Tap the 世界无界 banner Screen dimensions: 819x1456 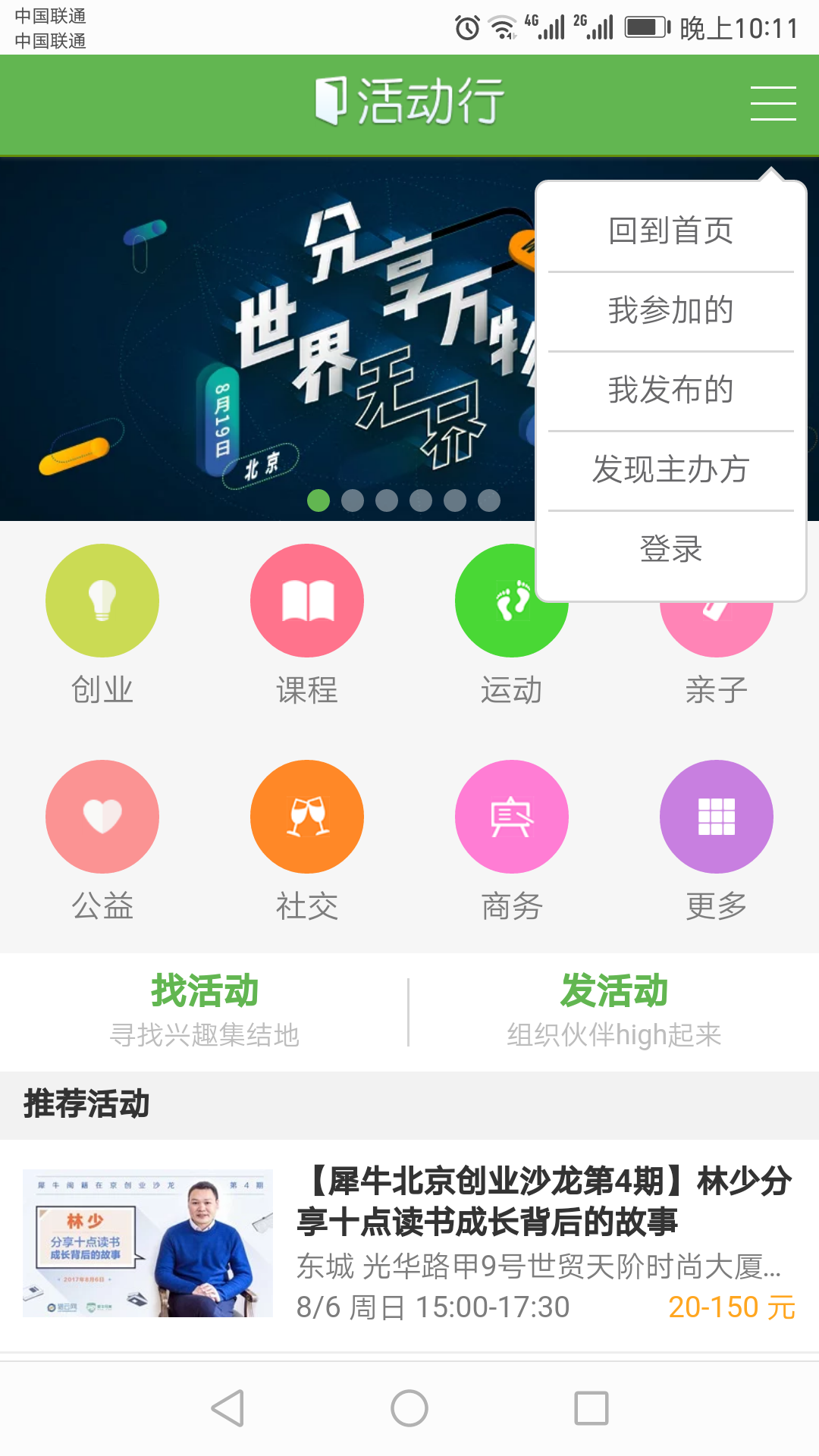(x=267, y=339)
